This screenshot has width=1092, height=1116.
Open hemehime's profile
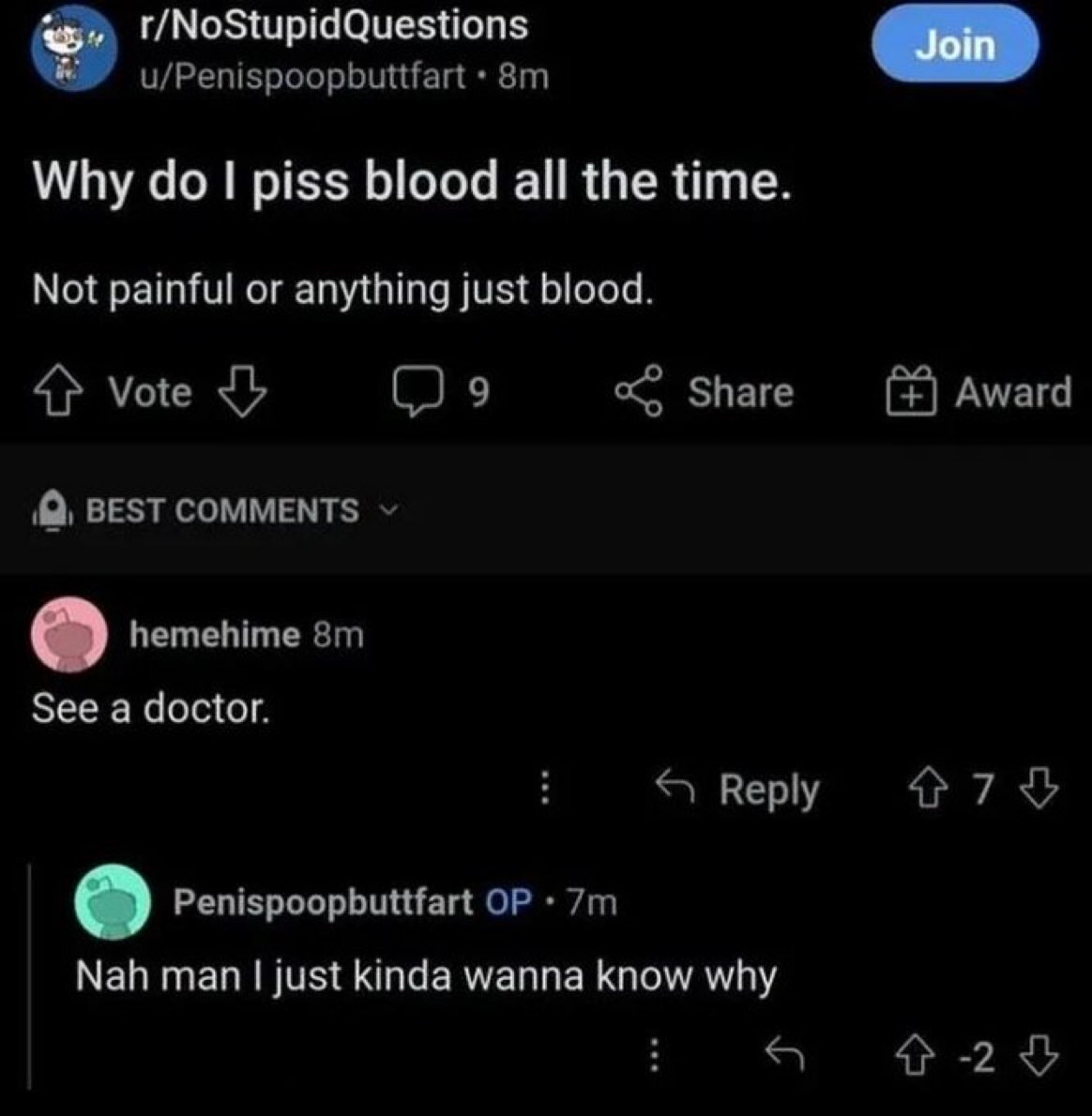click(x=214, y=635)
